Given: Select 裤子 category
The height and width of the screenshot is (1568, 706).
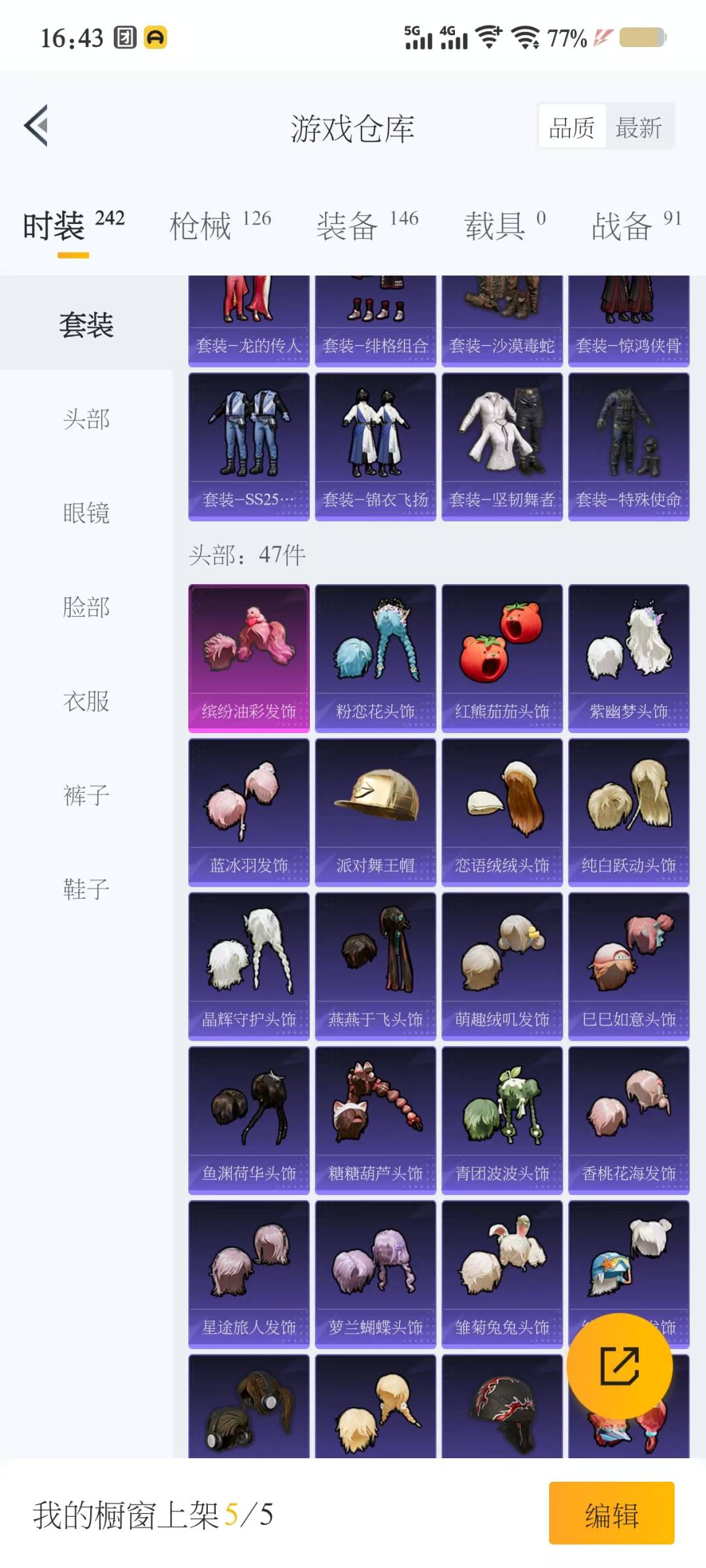Looking at the screenshot, I should pyautogui.click(x=86, y=795).
